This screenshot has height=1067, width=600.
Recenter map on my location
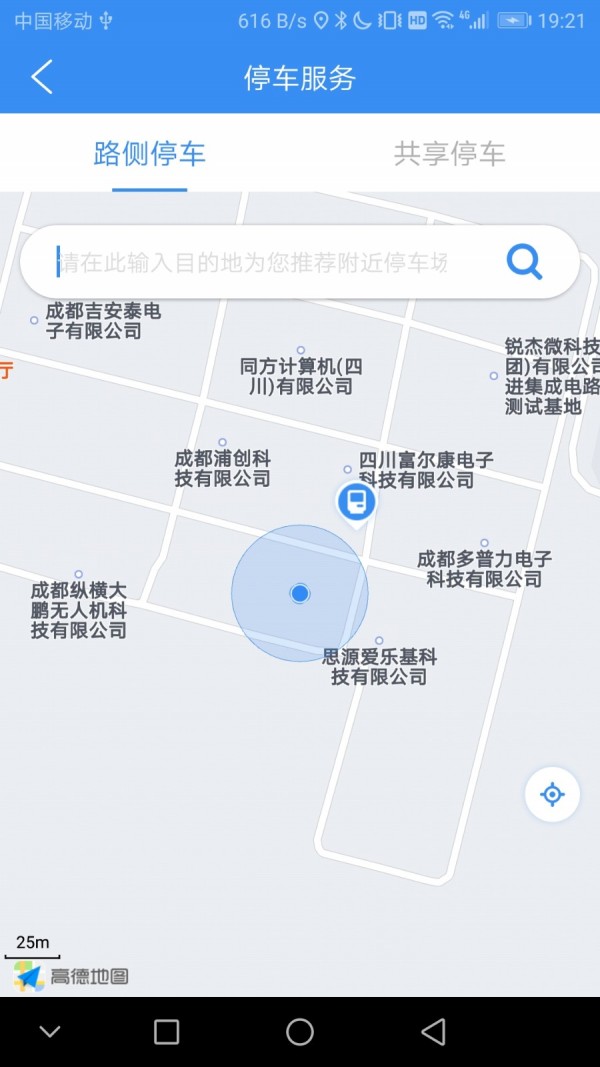[x=552, y=795]
